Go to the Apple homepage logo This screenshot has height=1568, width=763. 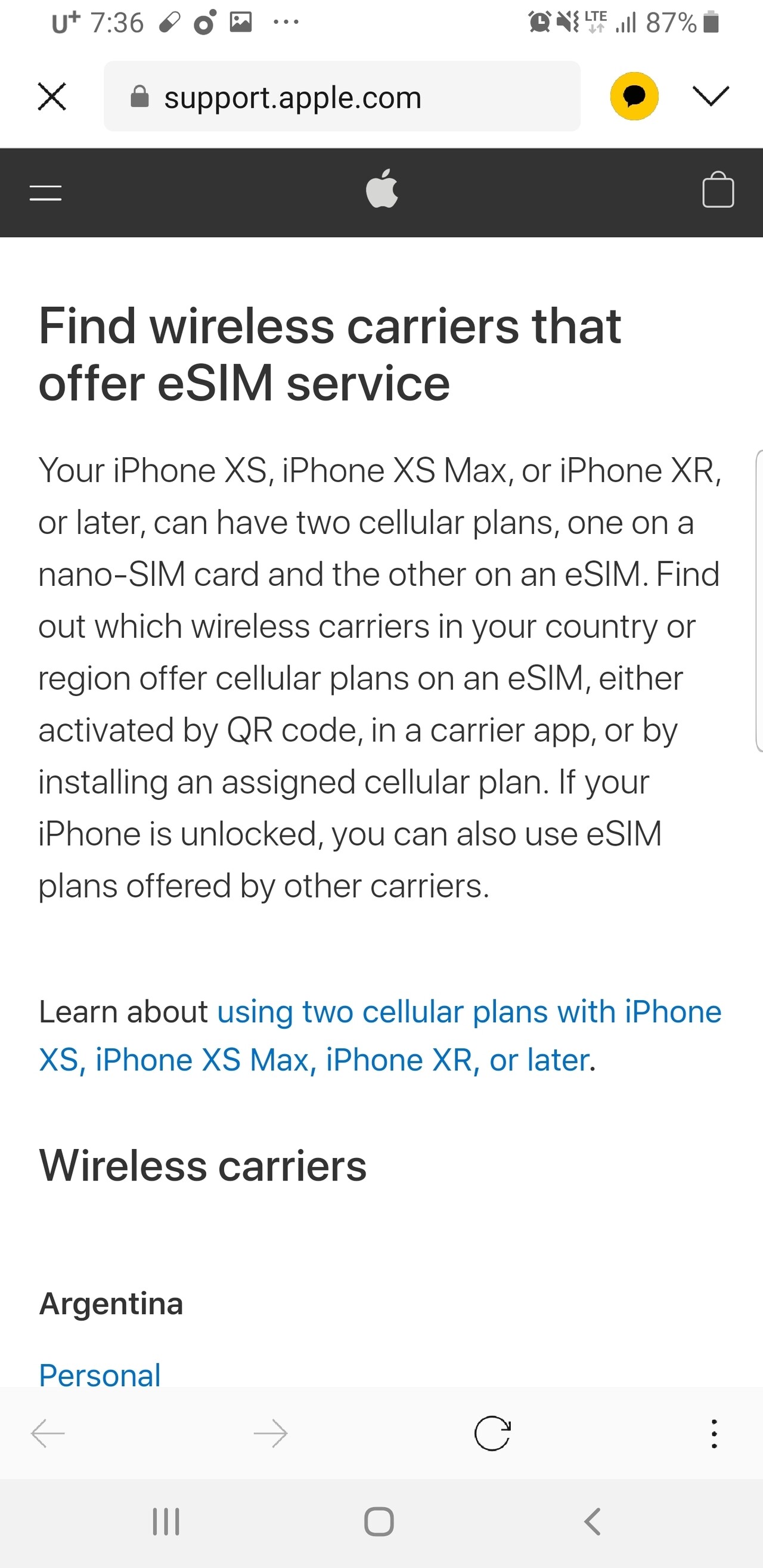pyautogui.click(x=382, y=190)
